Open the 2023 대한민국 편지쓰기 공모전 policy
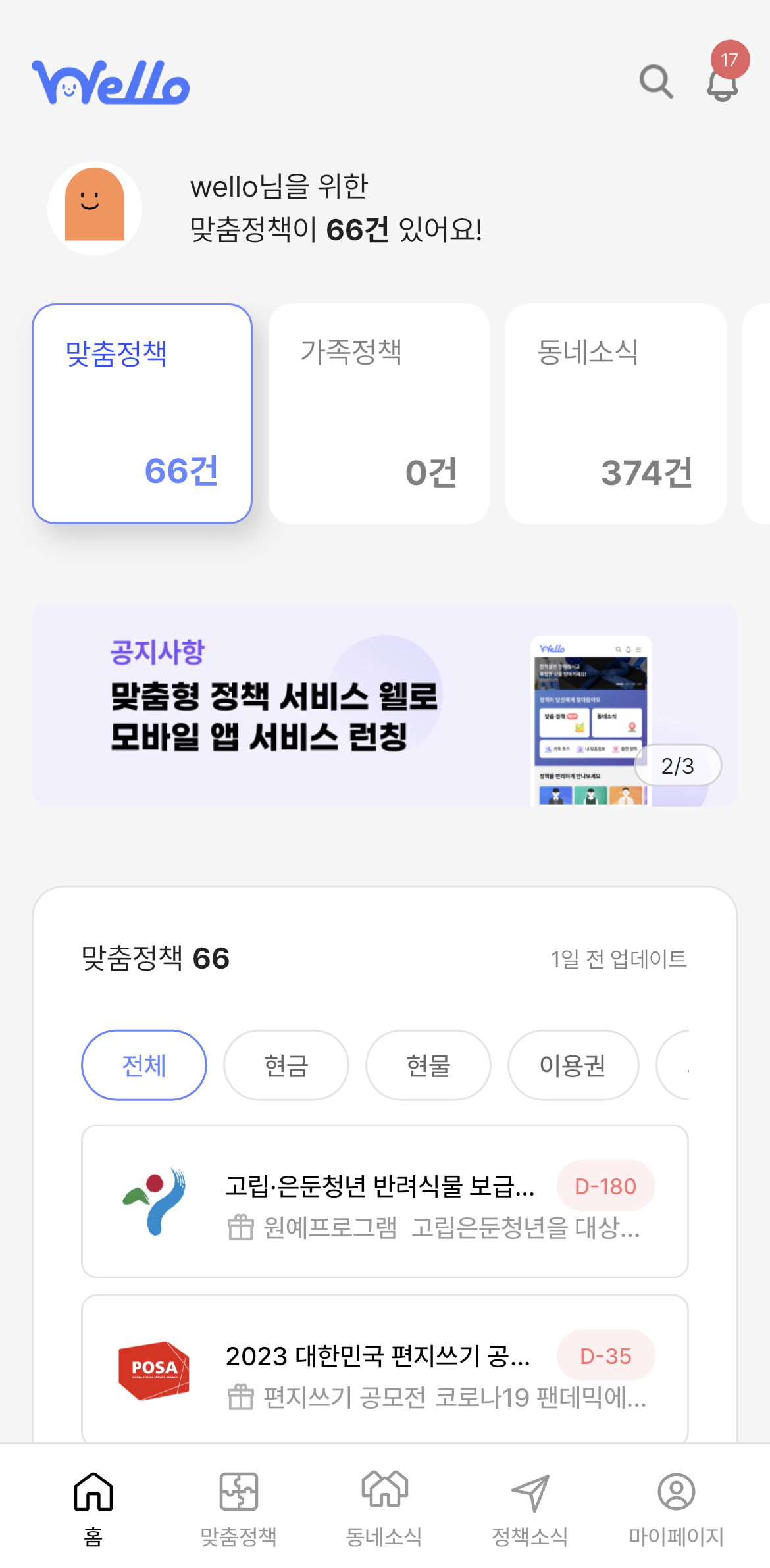770x1568 pixels. (385, 1370)
